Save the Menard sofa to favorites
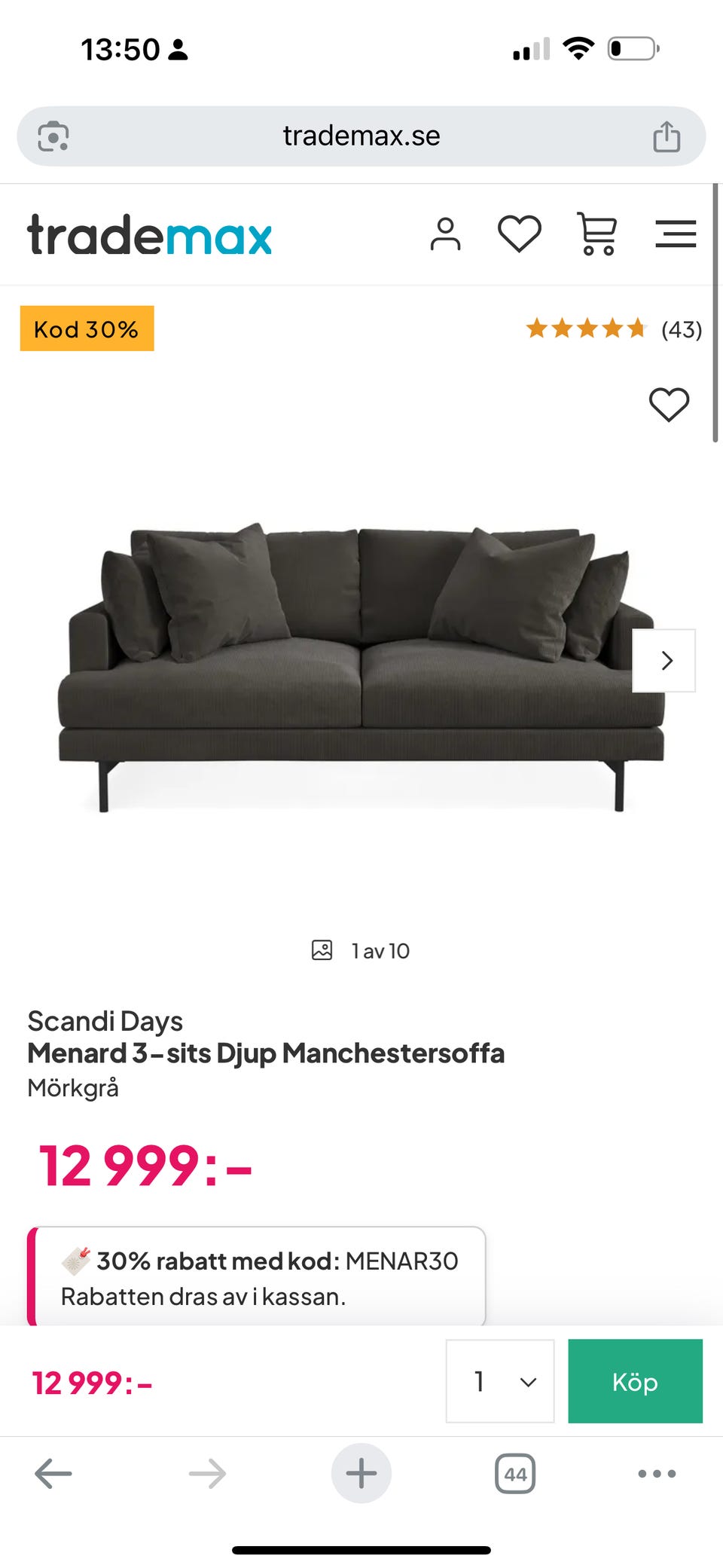723x1568 pixels. pos(669,405)
